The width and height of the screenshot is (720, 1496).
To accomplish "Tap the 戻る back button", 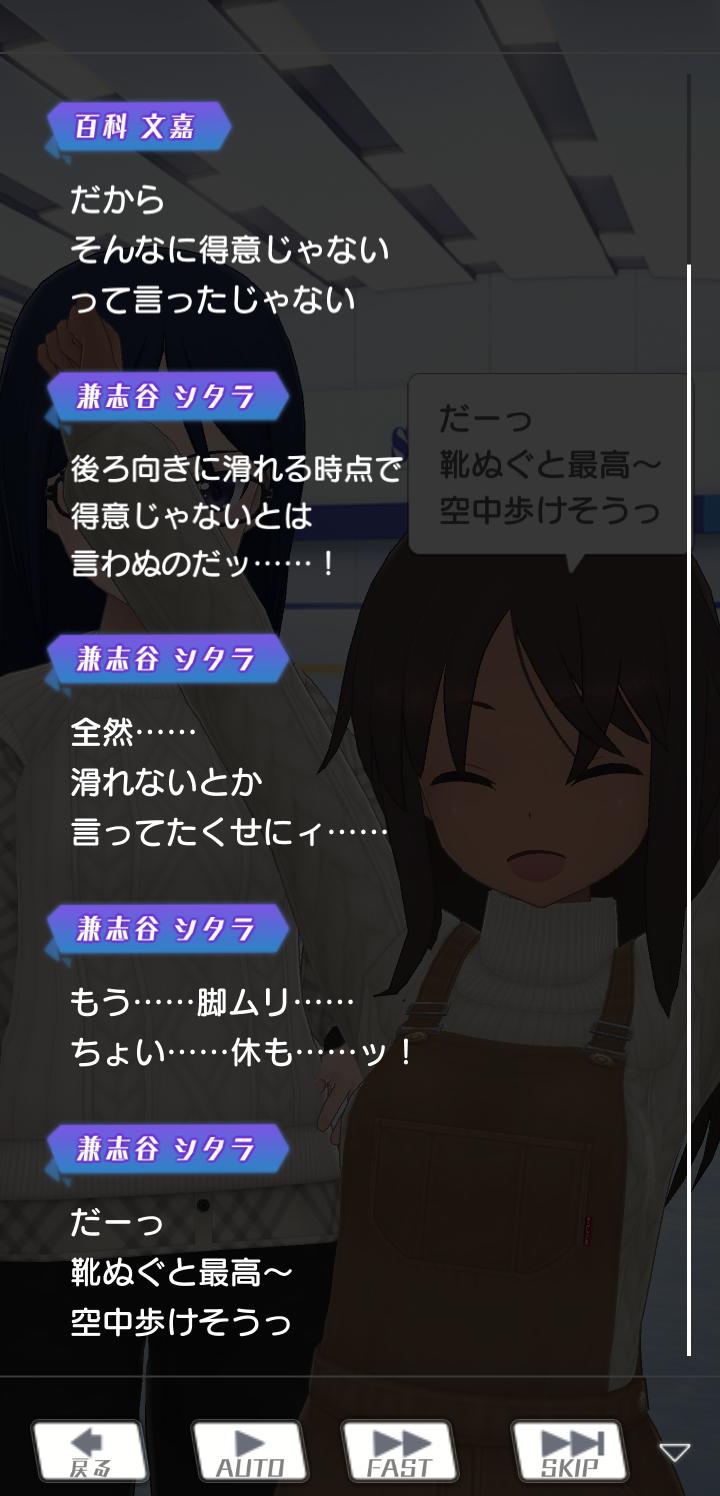I will coord(90,1450).
